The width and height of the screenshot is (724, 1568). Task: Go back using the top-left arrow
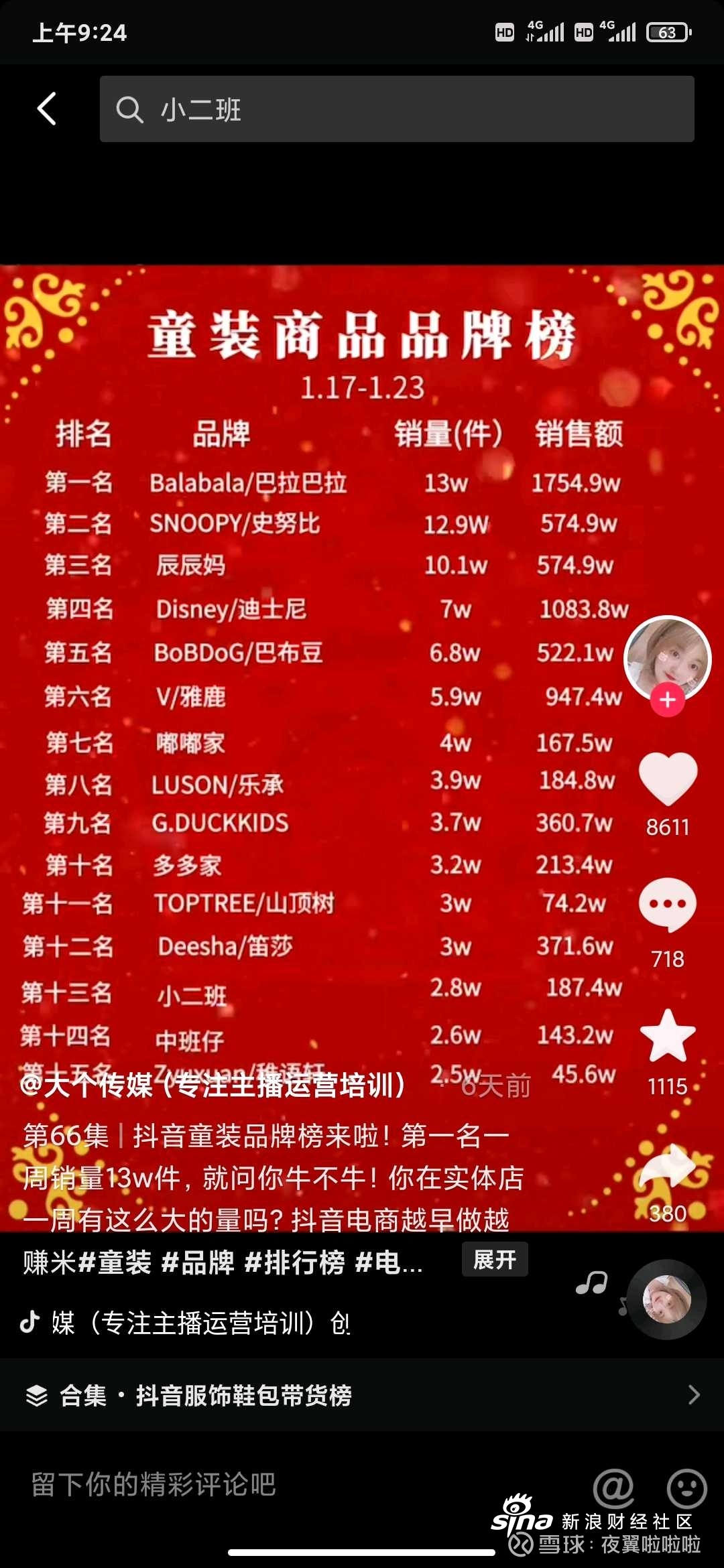pos(47,109)
